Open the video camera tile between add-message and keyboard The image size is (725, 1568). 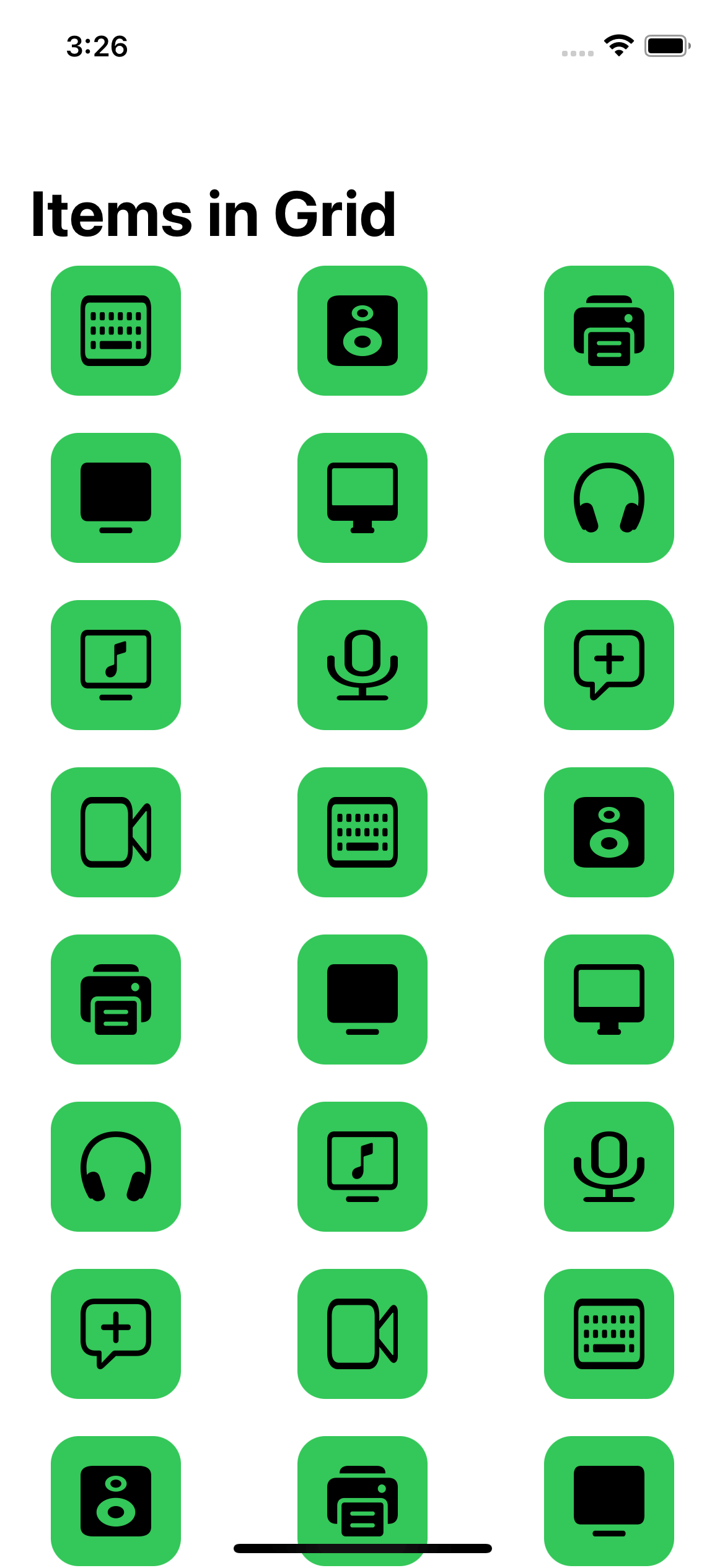(x=362, y=1334)
